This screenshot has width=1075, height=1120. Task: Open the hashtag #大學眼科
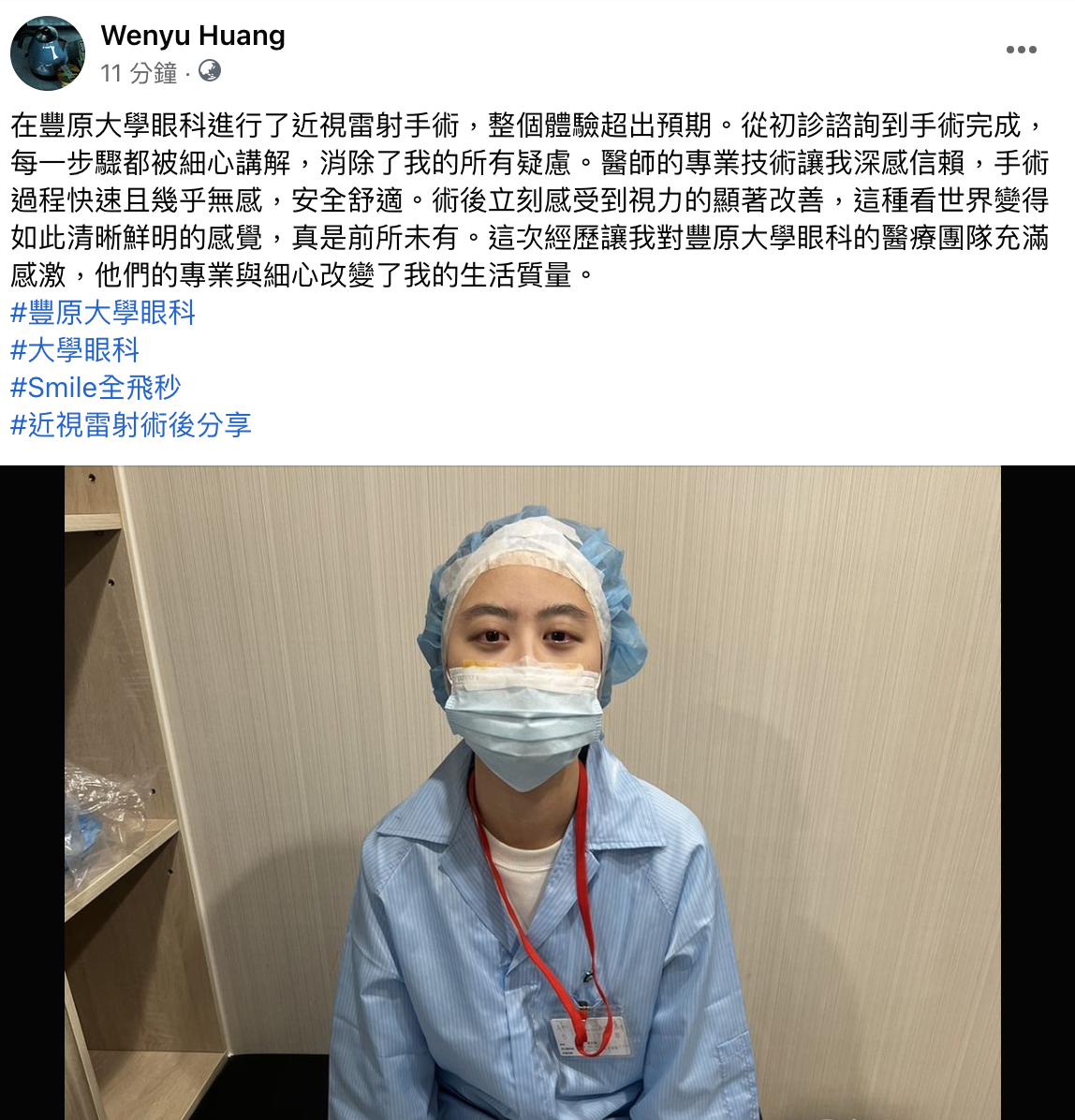(75, 350)
